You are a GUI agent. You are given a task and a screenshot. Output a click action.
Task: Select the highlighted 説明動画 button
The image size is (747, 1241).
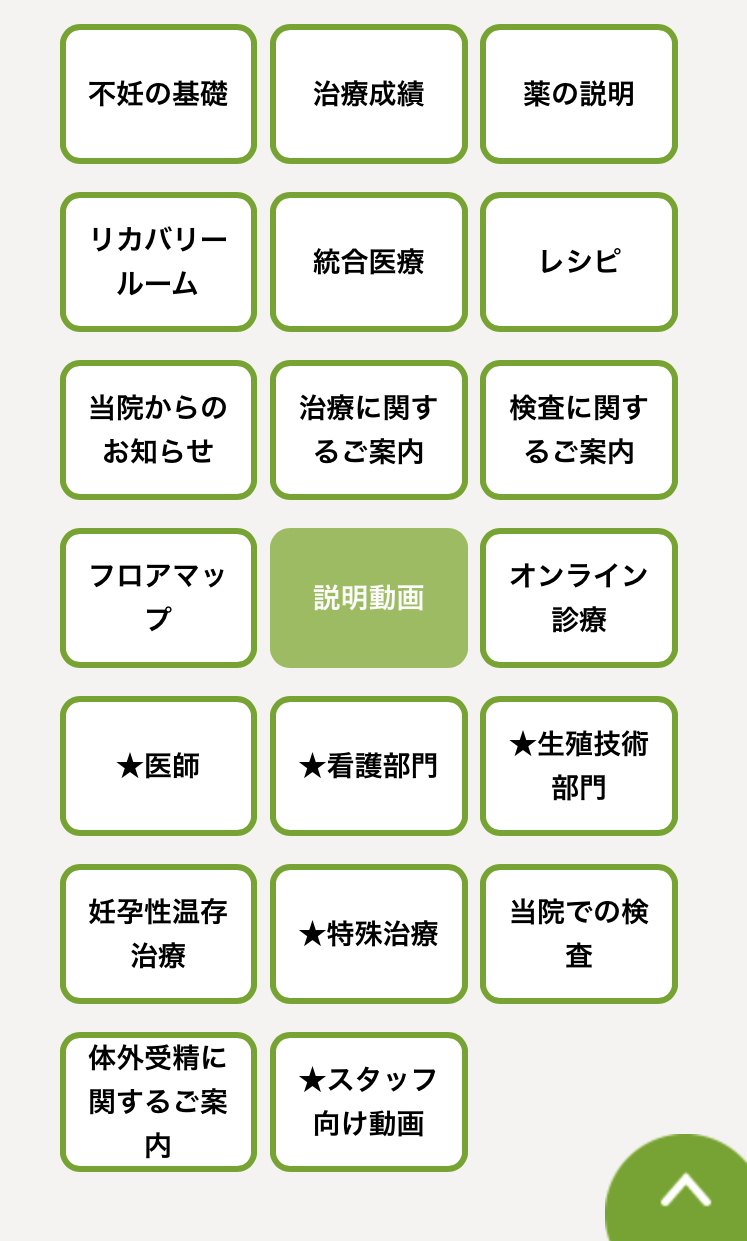point(369,598)
